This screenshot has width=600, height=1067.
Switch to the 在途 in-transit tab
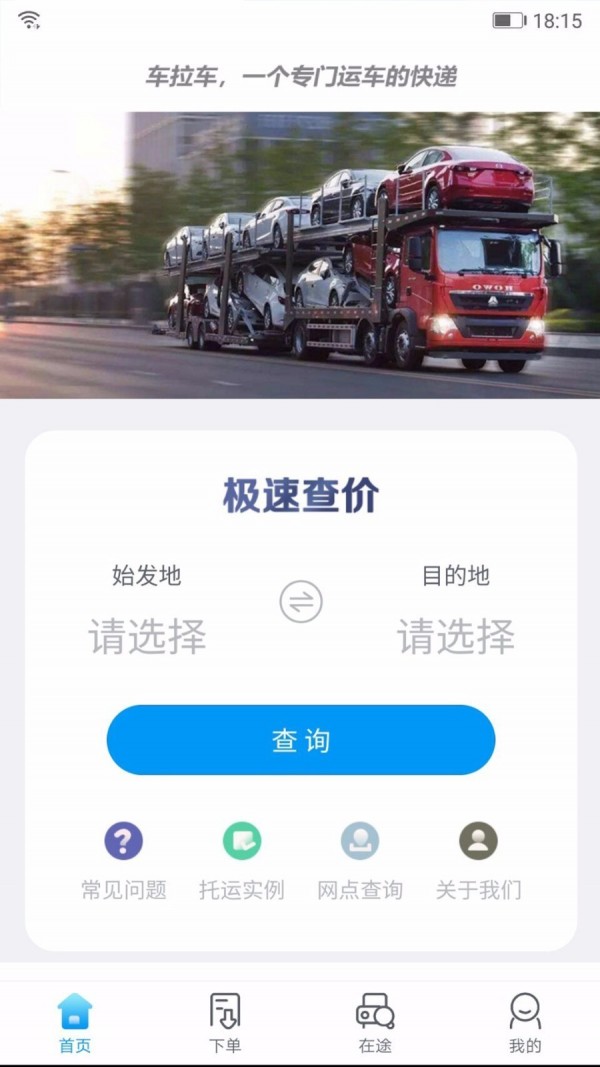coord(375,1023)
